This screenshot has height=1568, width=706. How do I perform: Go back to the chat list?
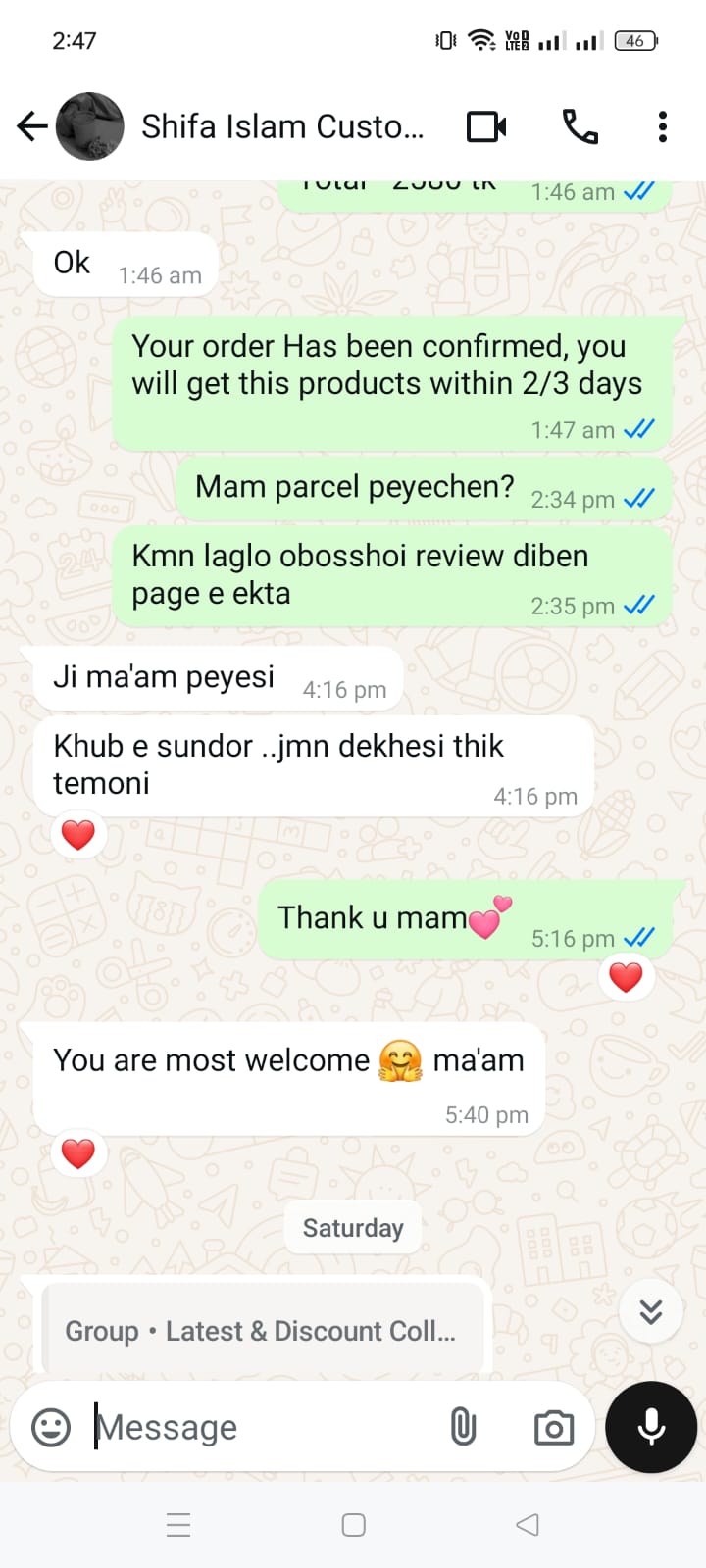click(32, 126)
